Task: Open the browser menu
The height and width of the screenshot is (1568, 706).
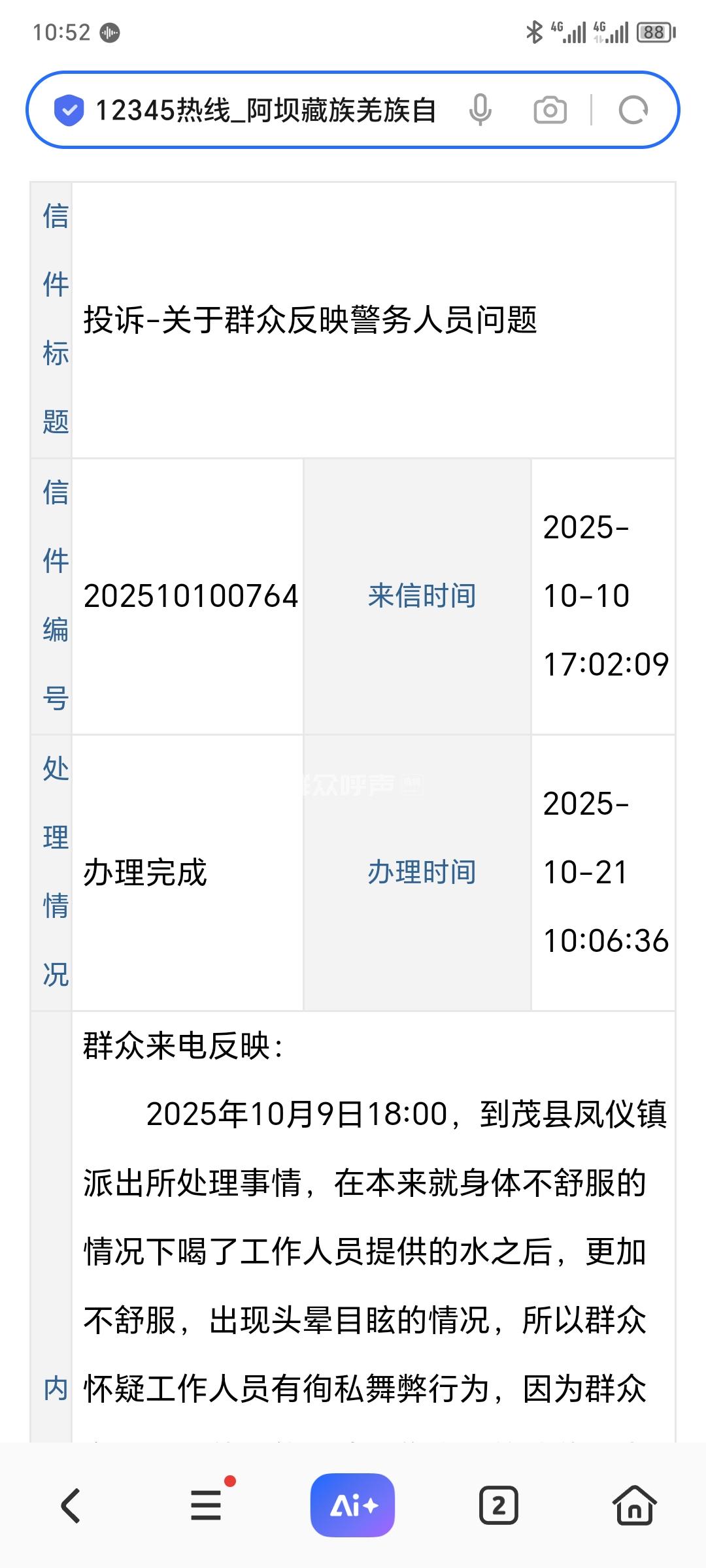Action: coord(207,1506)
